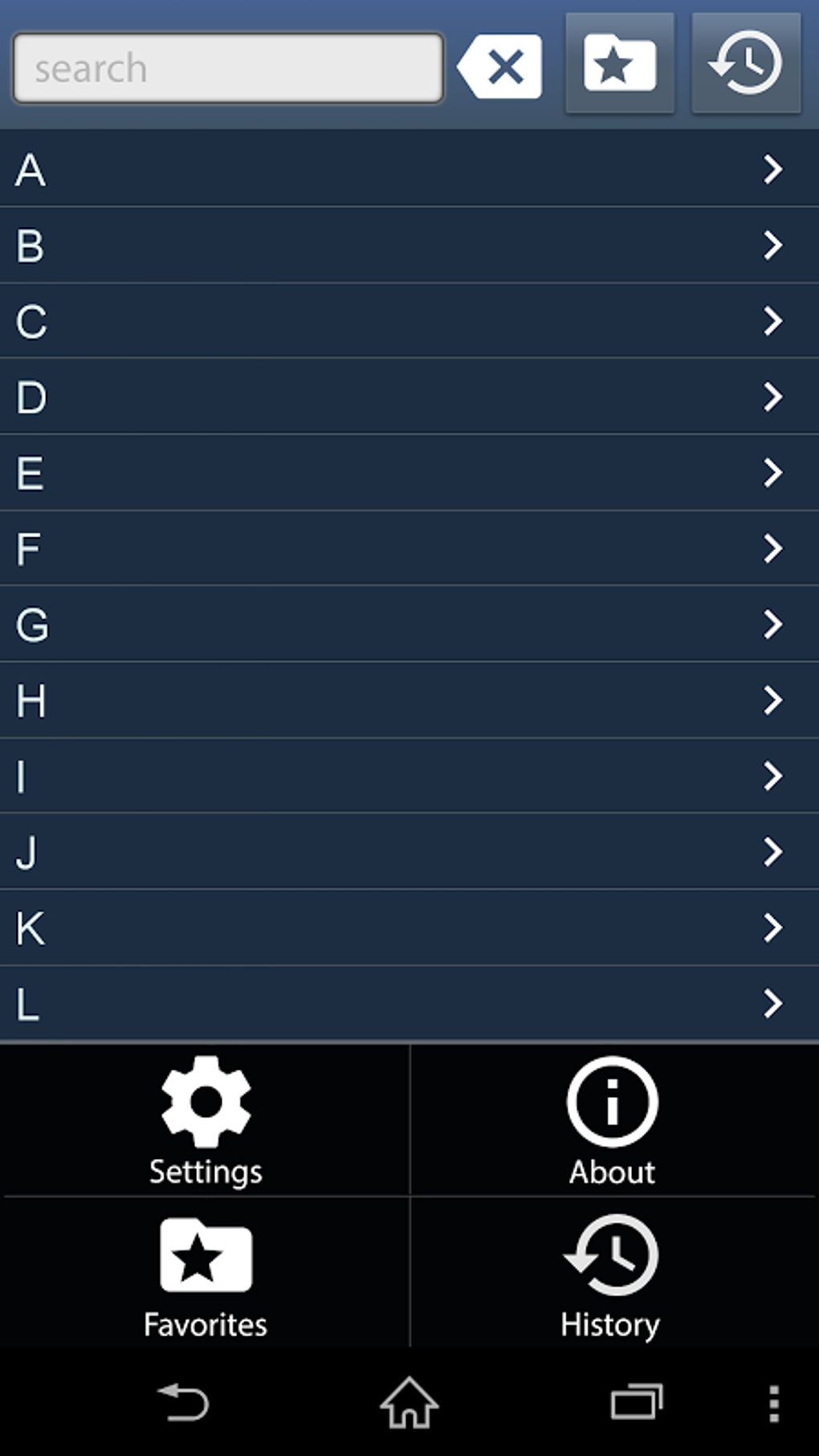Image resolution: width=819 pixels, height=1456 pixels.
Task: Open the letter G section
Action: [409, 624]
